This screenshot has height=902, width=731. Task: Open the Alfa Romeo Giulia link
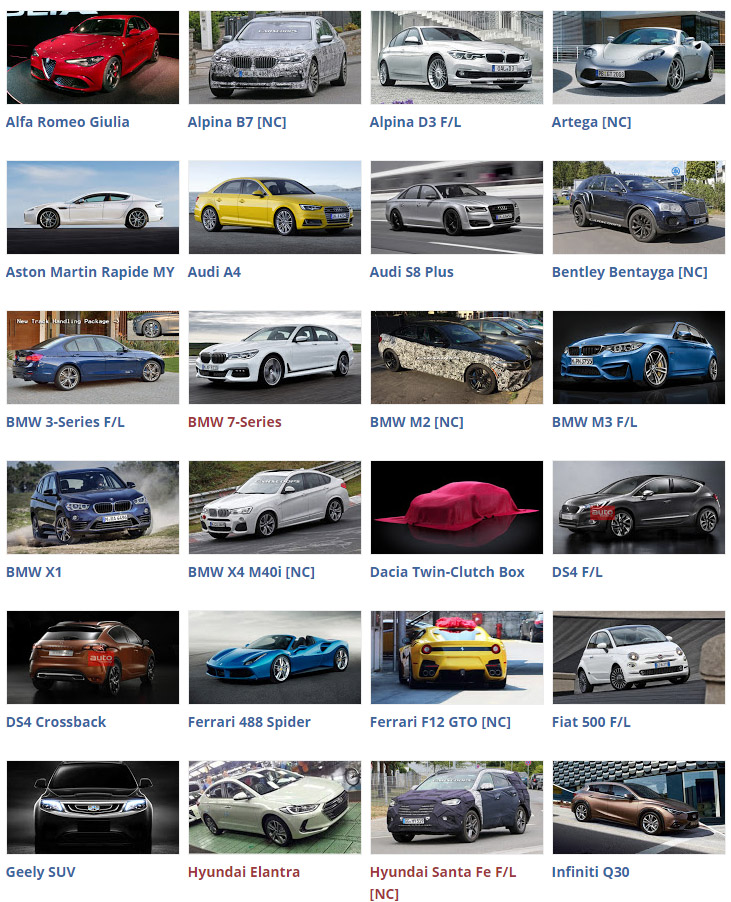68,122
